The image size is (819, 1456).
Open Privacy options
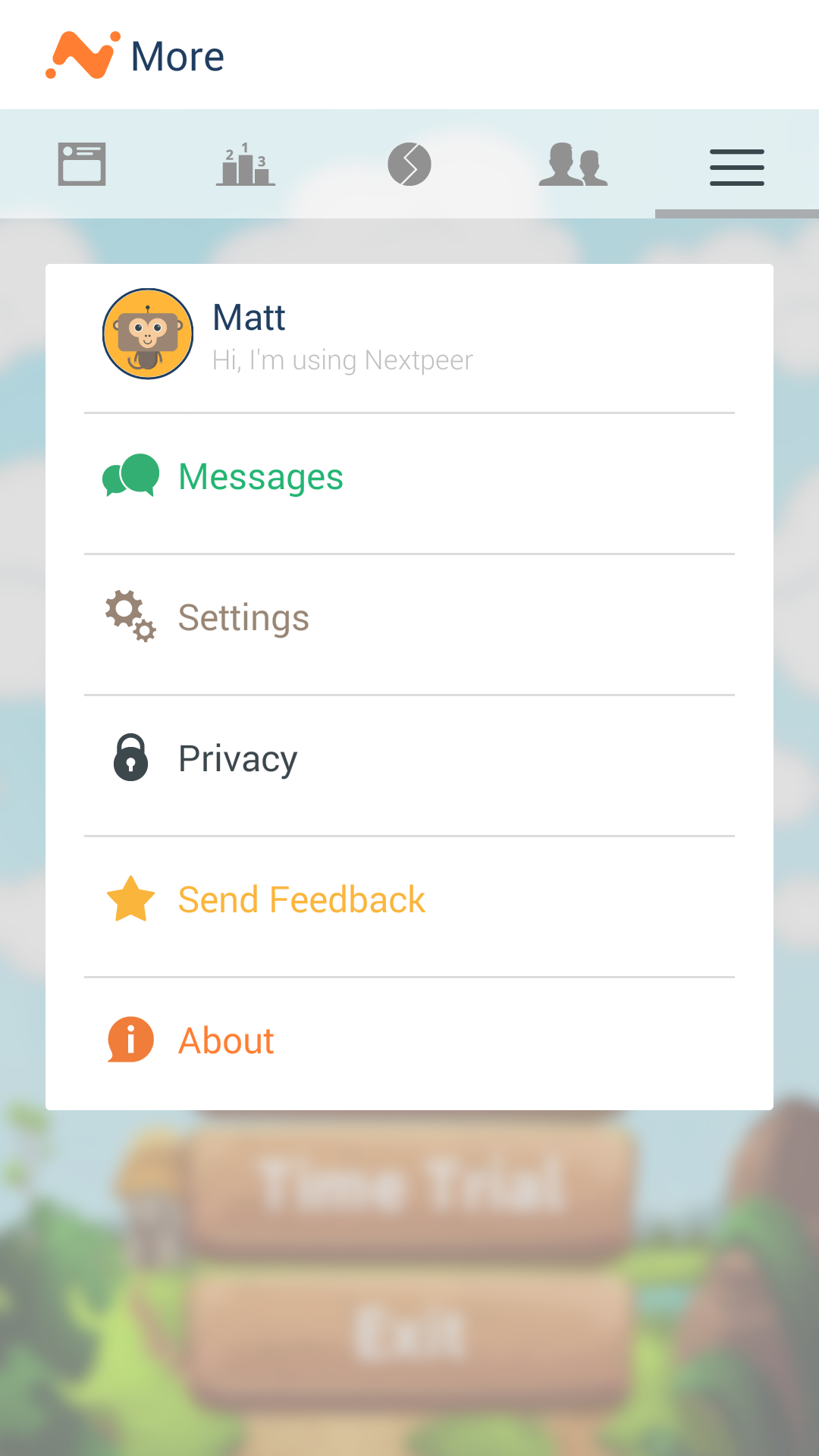409,759
